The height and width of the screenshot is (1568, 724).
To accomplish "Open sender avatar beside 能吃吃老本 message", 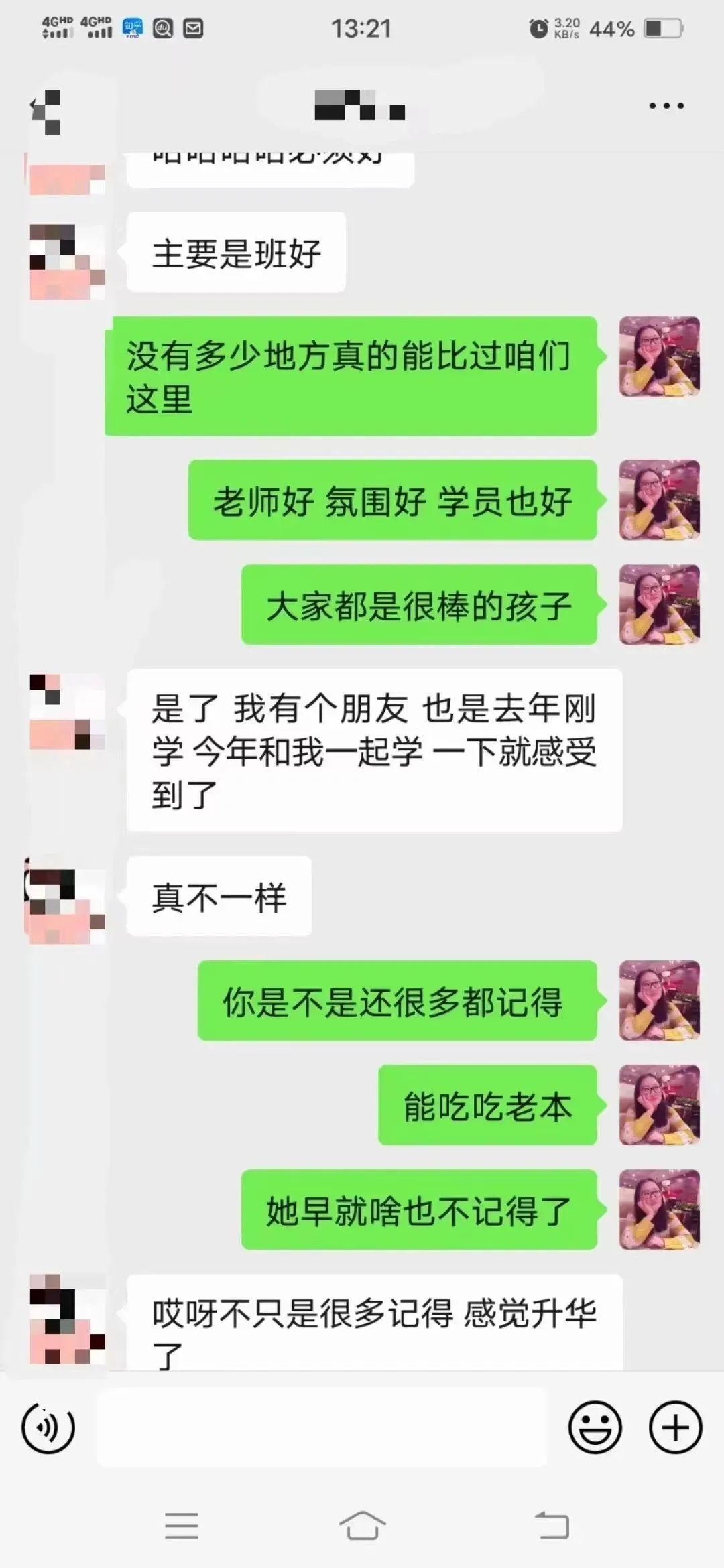I will (660, 1105).
